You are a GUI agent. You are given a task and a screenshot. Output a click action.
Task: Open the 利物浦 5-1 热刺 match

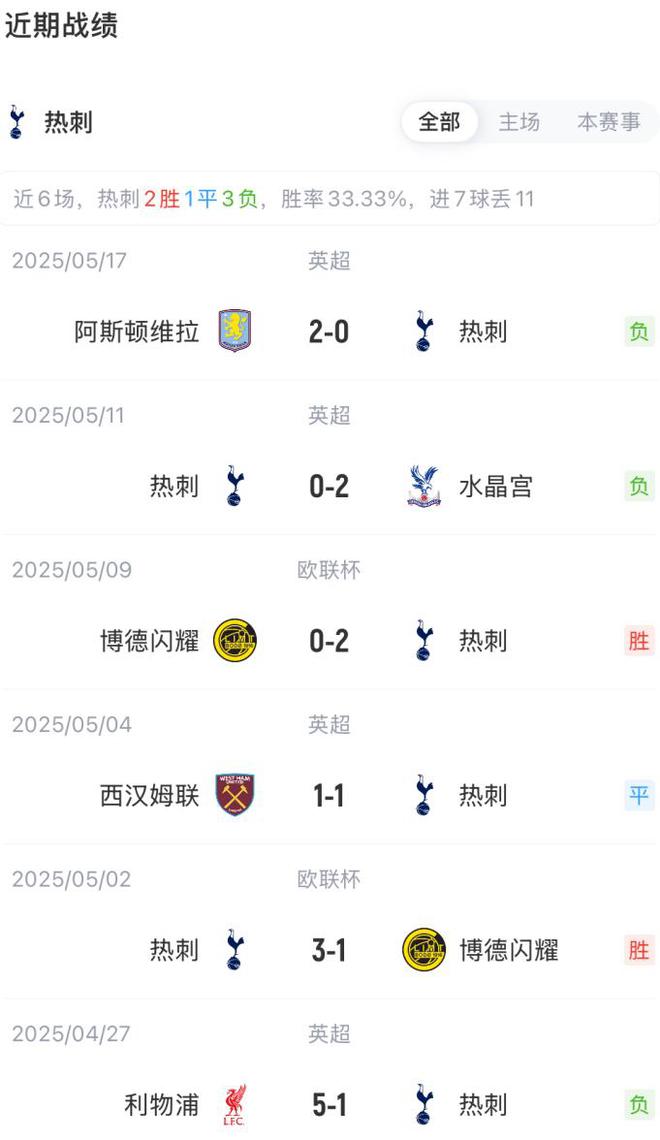coord(329,1105)
